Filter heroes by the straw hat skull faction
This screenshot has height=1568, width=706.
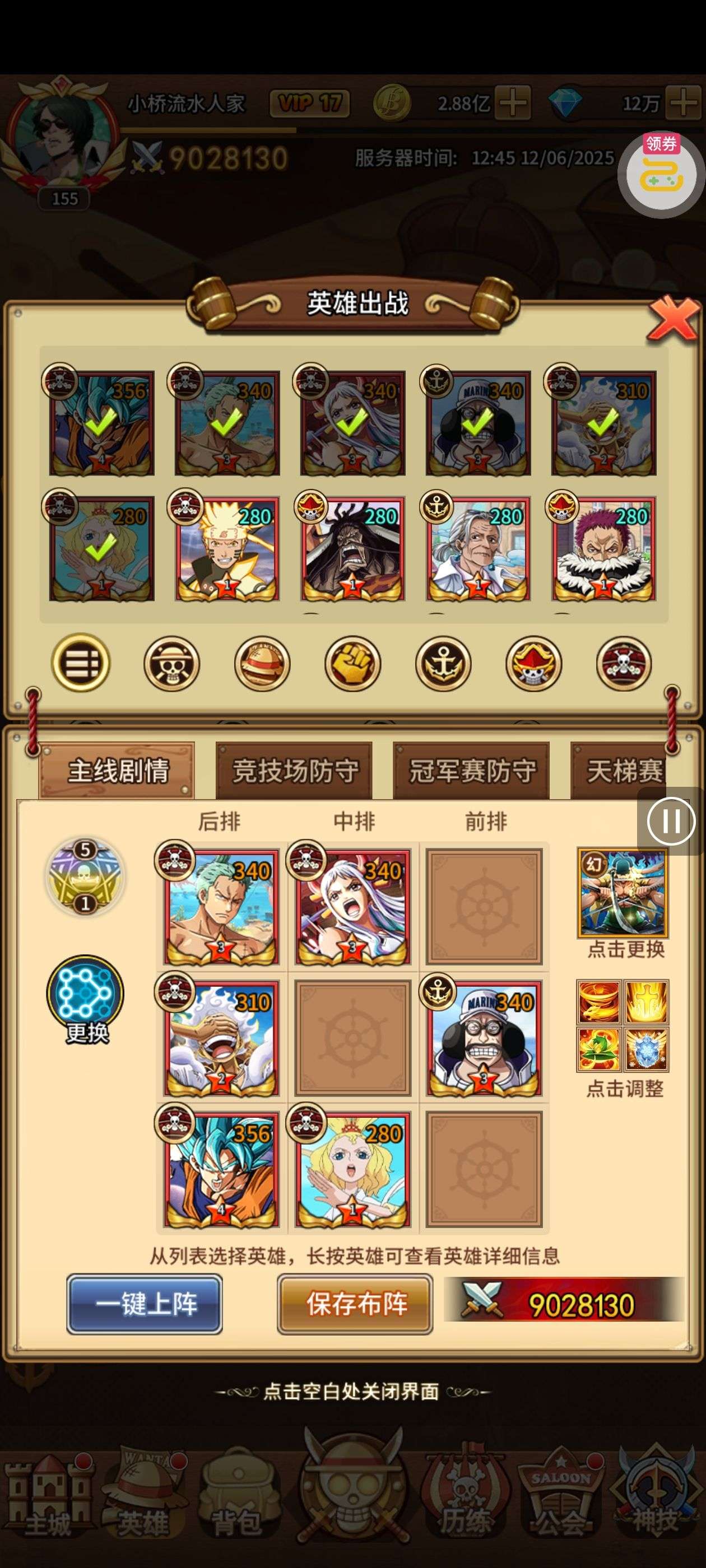(x=171, y=664)
